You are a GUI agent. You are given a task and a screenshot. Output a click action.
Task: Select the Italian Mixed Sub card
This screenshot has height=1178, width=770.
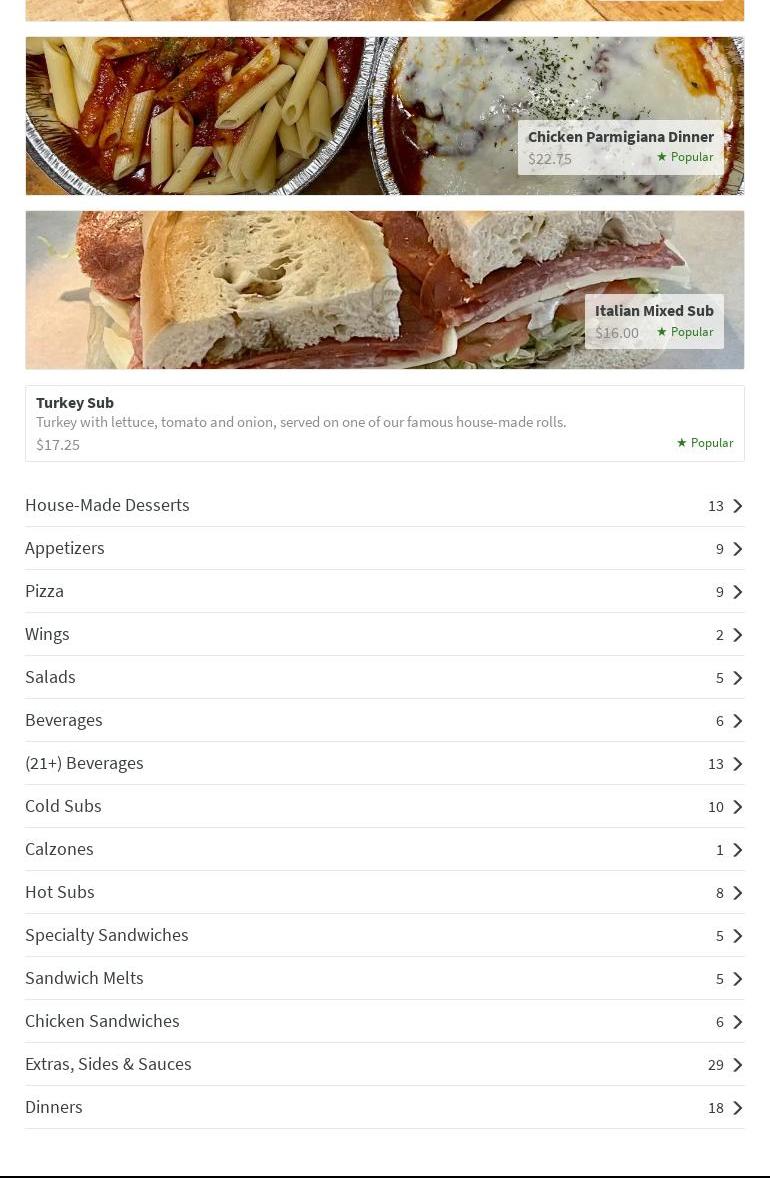tap(384, 290)
